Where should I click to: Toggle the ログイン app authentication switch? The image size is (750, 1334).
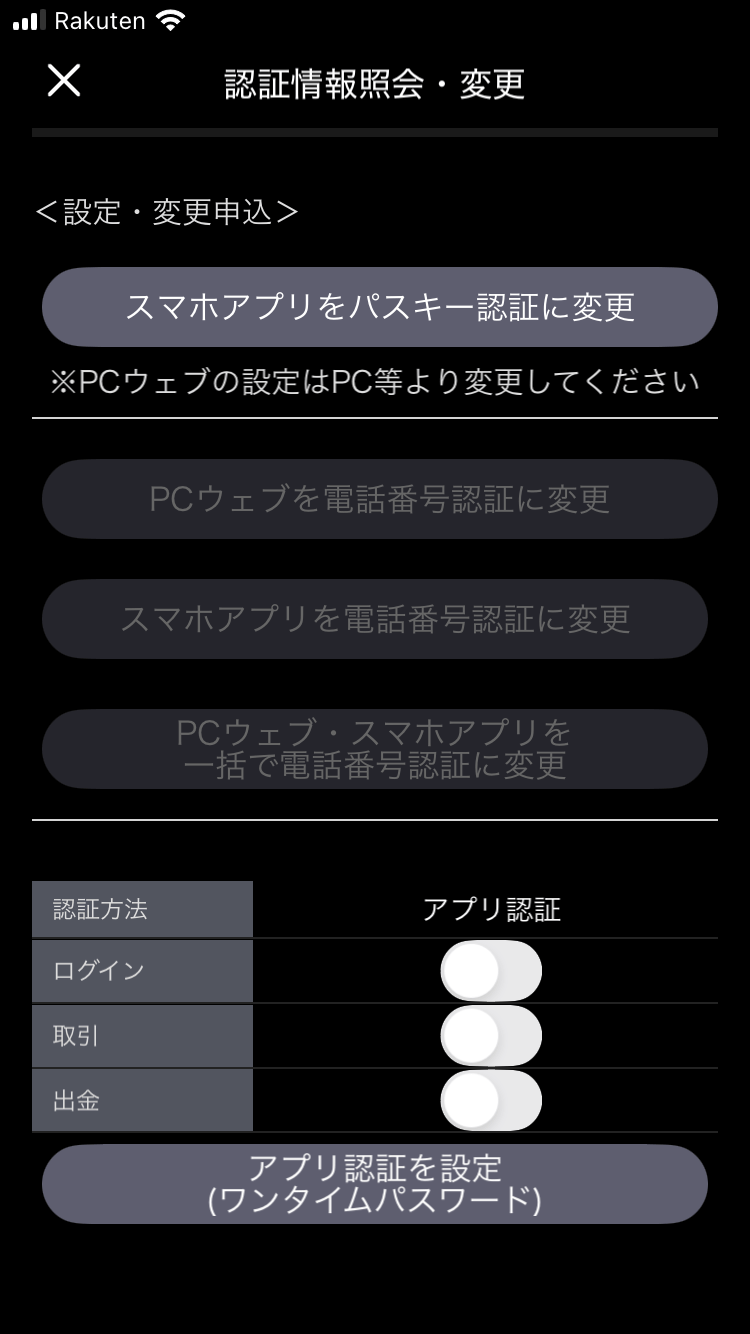491,971
